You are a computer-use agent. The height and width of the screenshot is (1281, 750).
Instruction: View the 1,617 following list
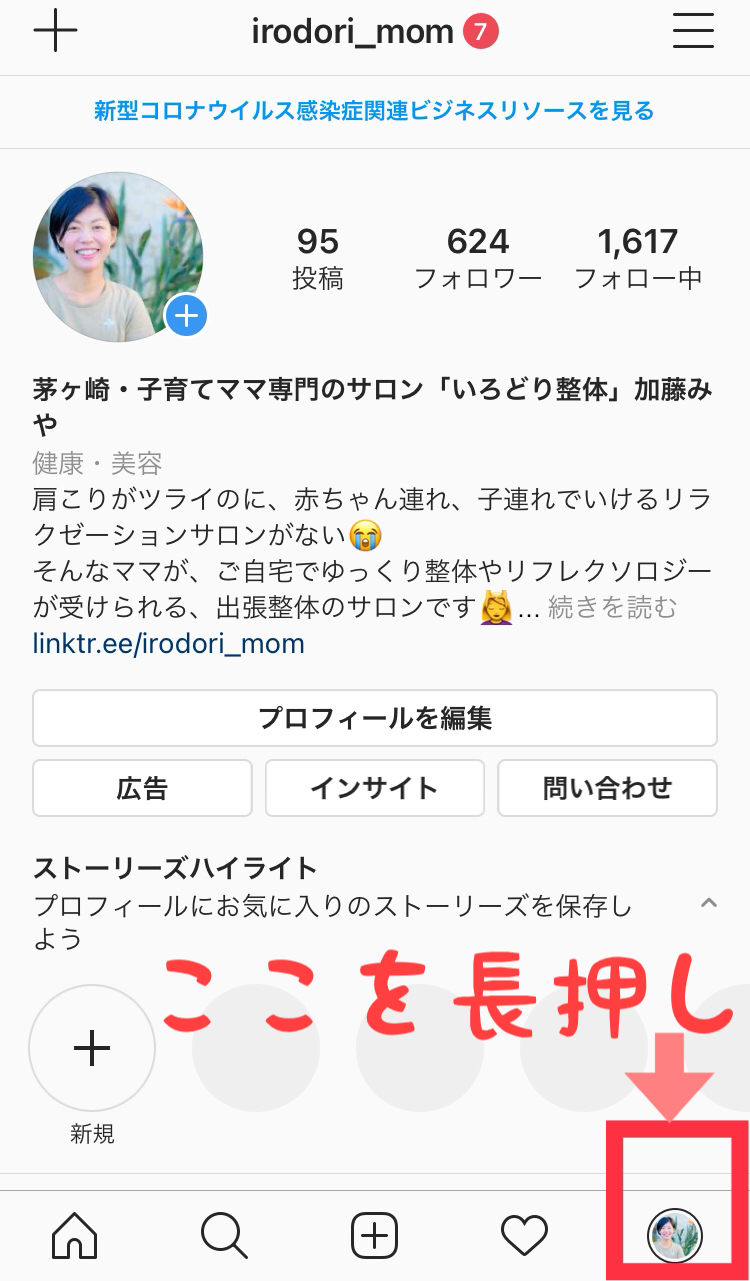point(638,258)
